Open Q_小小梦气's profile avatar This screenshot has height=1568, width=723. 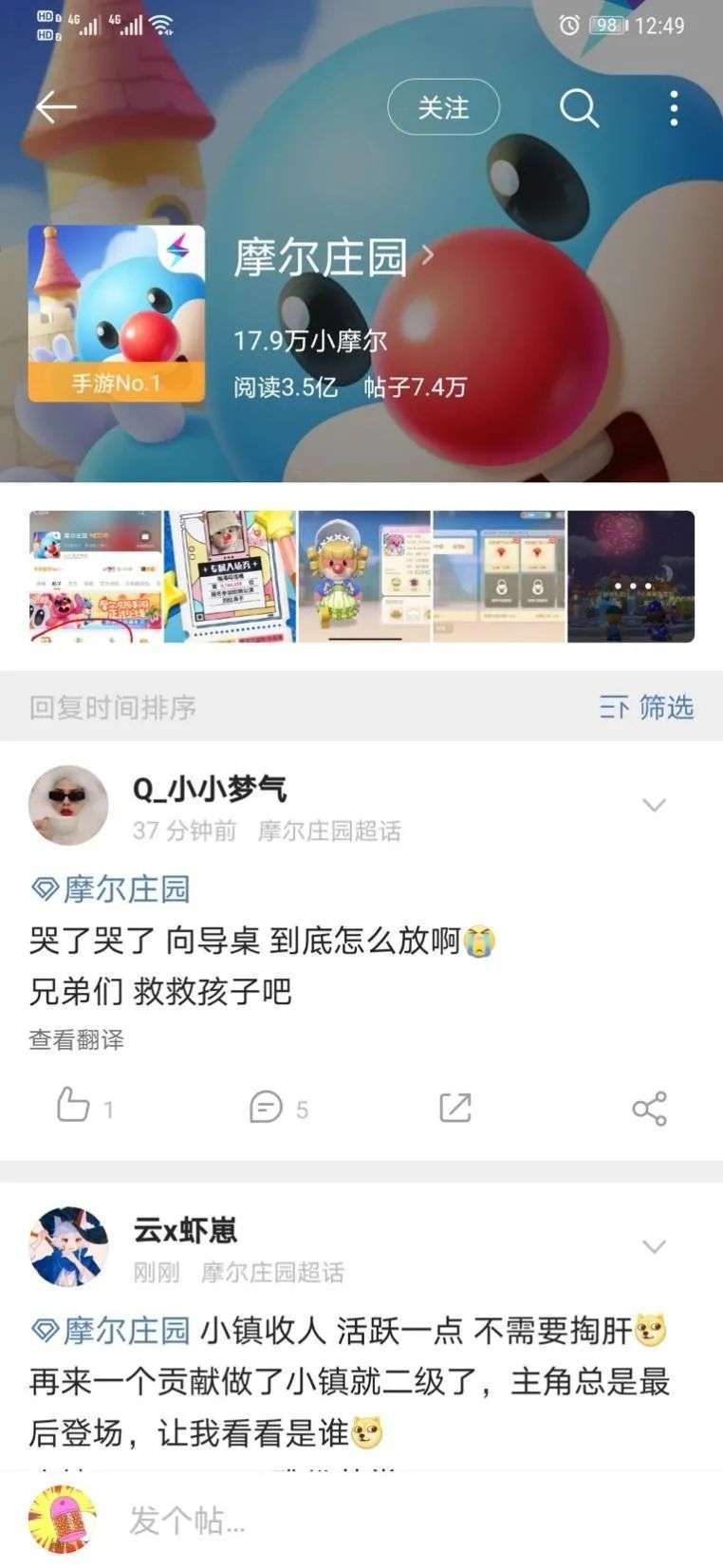point(68,806)
